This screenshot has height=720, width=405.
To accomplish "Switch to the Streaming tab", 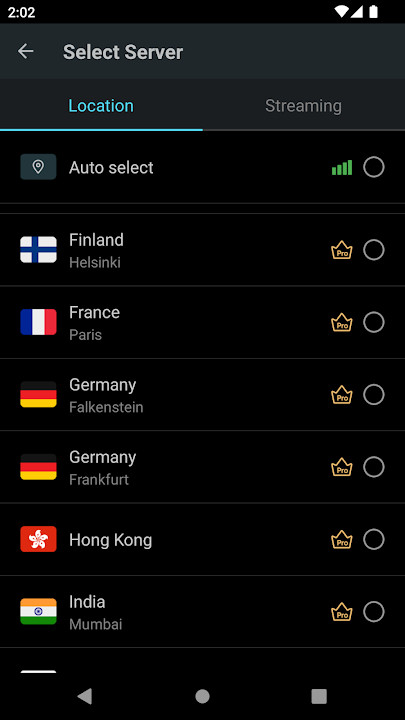I will point(303,106).
